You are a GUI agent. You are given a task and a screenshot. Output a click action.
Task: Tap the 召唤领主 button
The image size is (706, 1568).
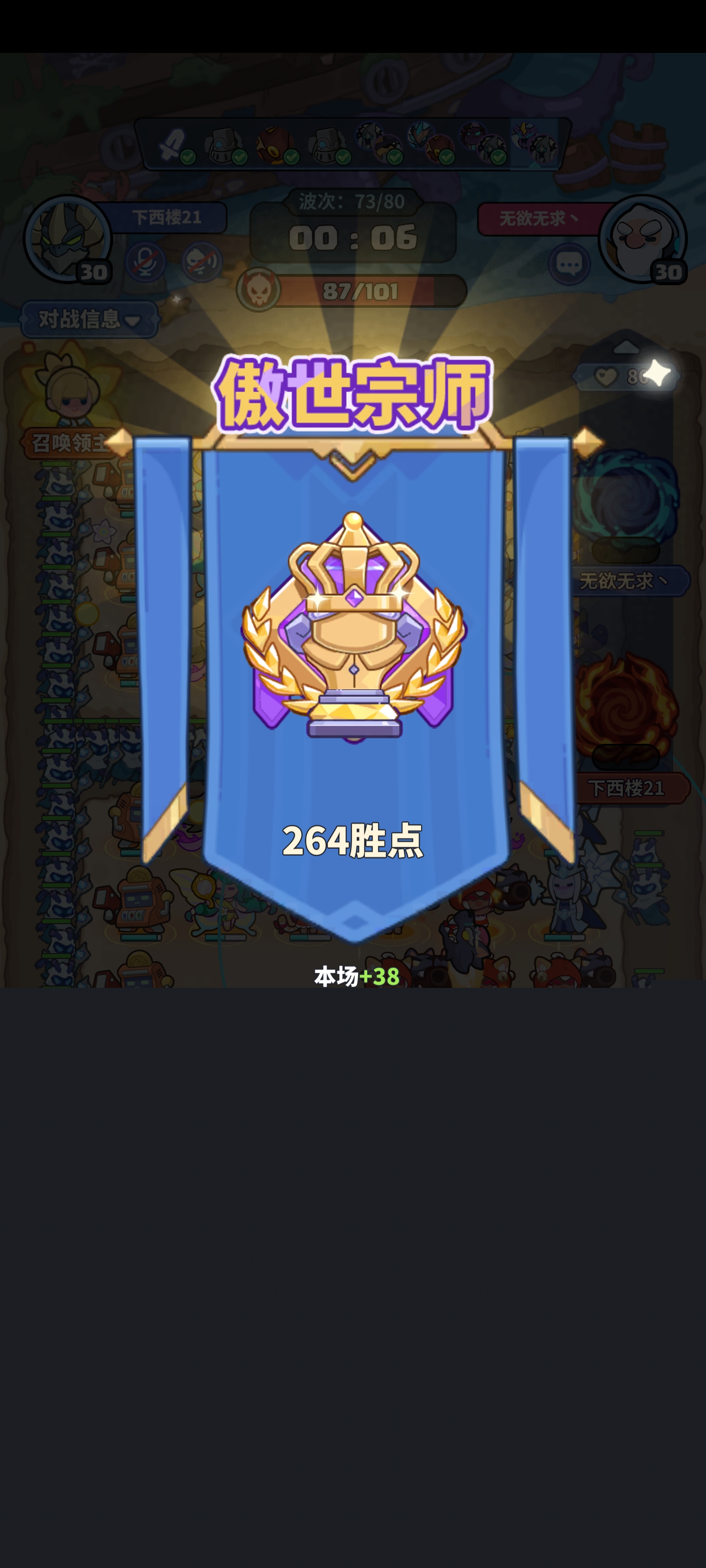click(x=68, y=442)
